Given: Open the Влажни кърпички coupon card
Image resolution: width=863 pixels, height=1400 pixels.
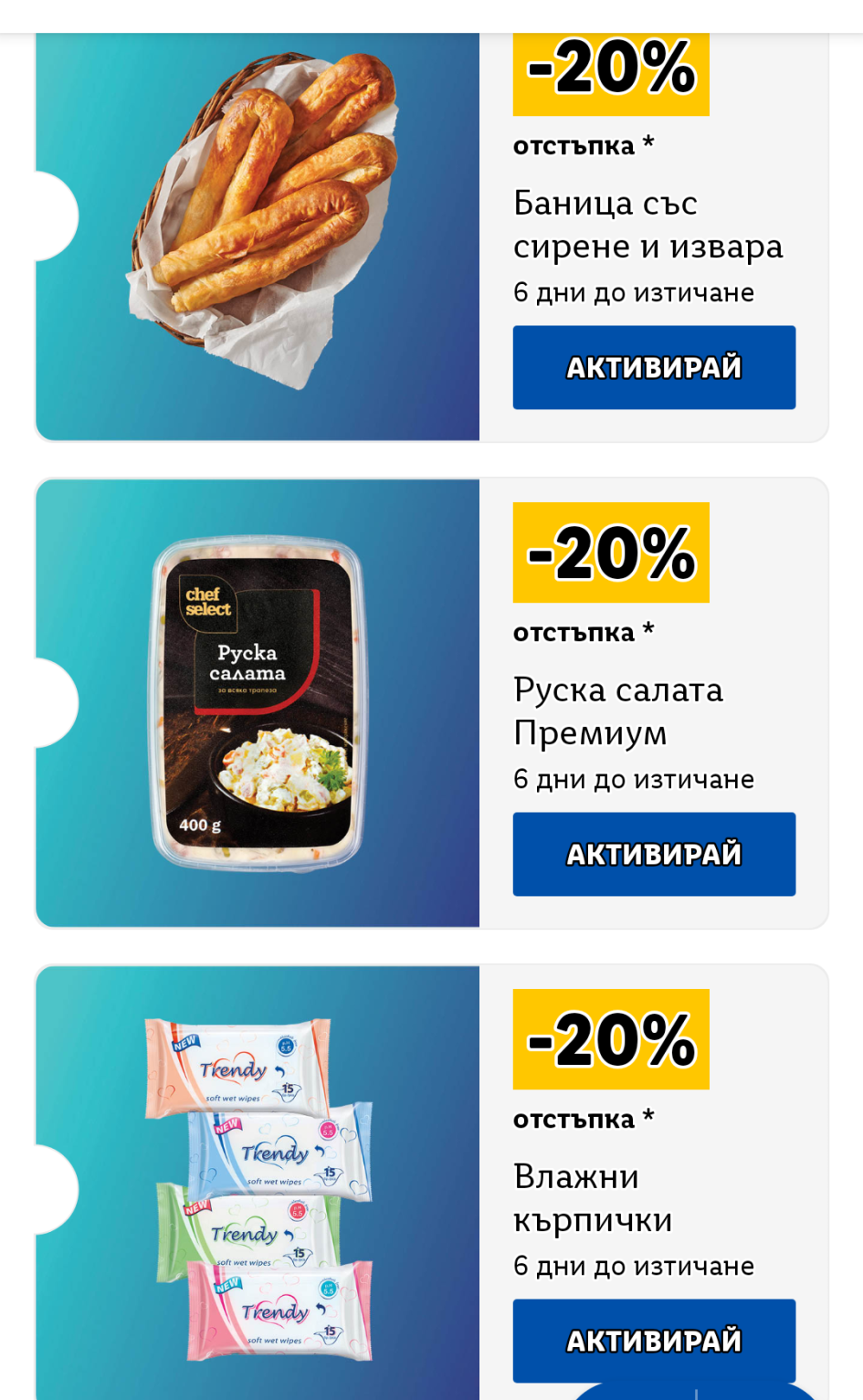Looking at the screenshot, I should (x=258, y=1187).
